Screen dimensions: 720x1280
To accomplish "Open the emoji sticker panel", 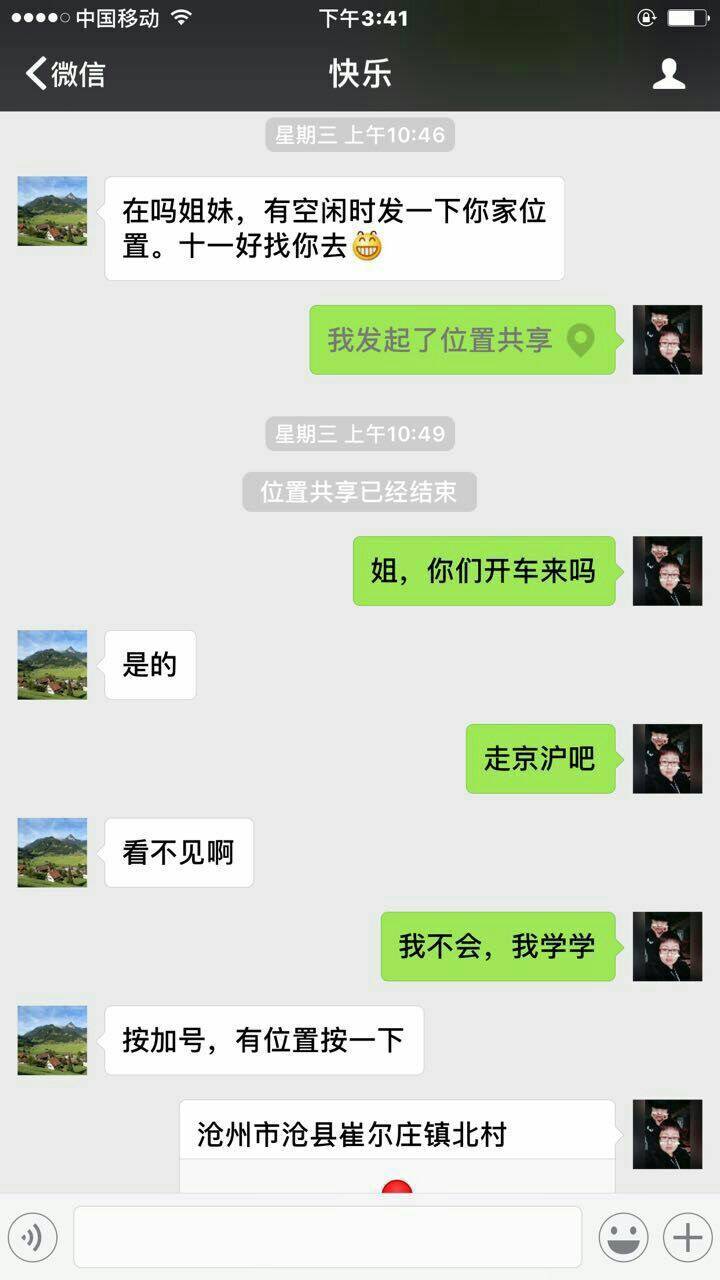I will point(623,1238).
